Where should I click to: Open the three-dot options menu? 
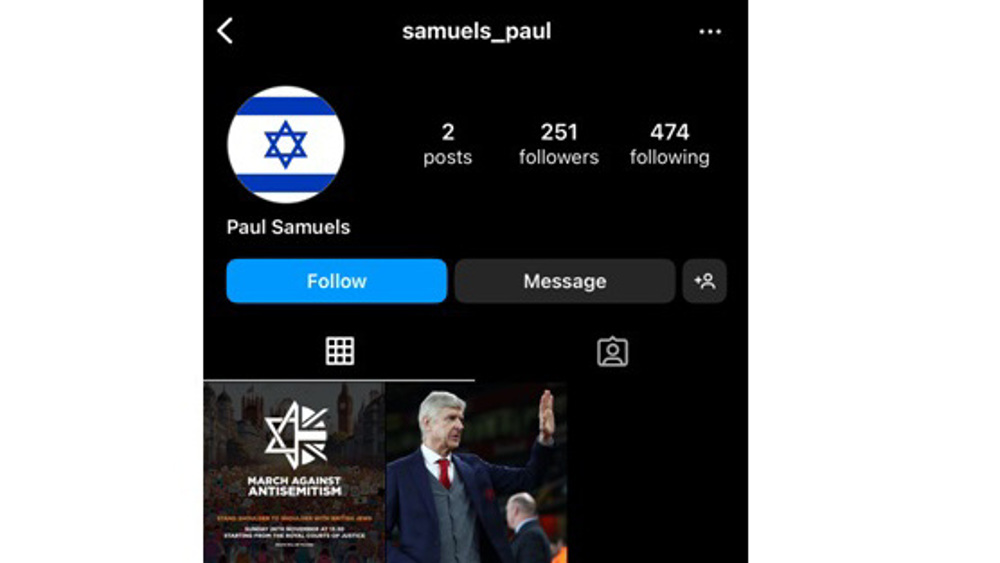coord(710,32)
